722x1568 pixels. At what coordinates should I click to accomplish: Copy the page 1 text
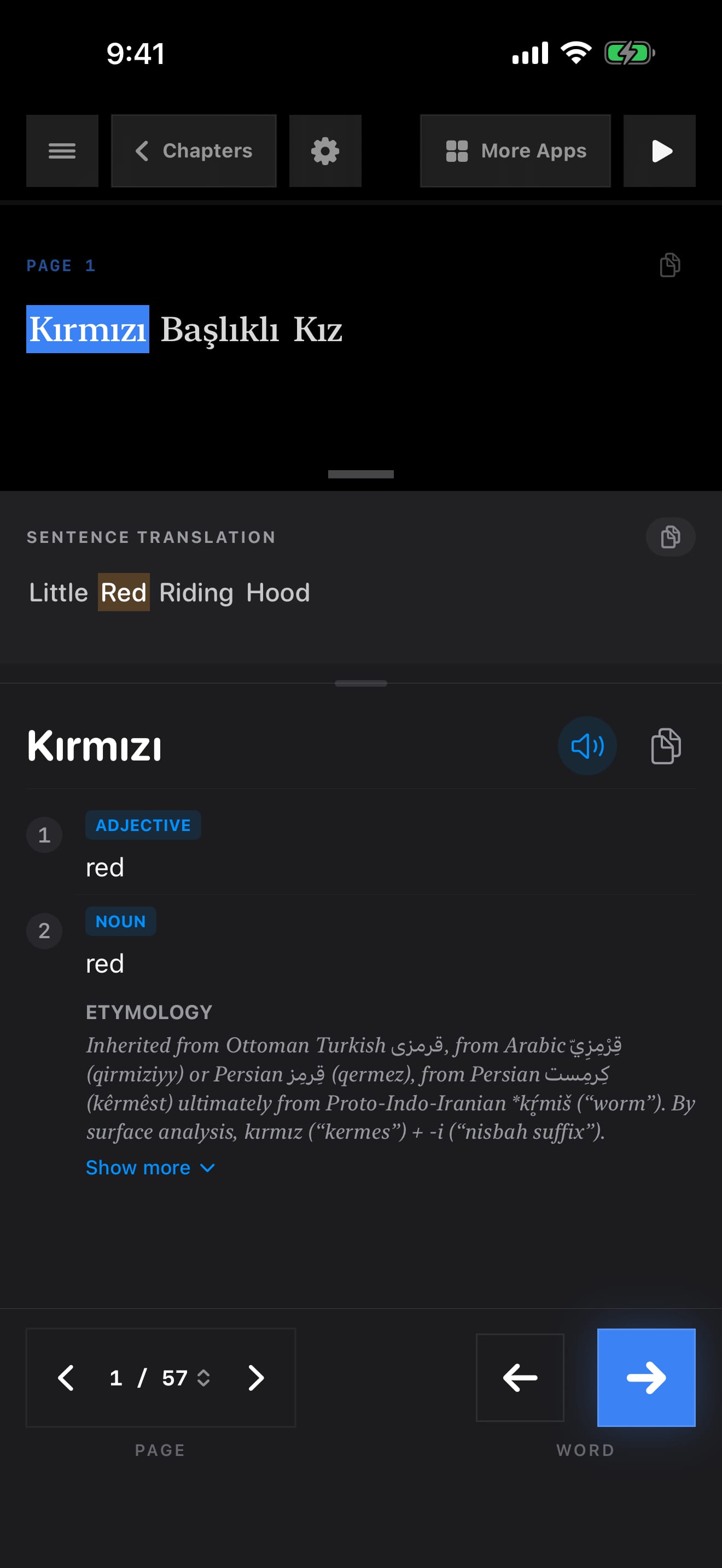pyautogui.click(x=669, y=265)
